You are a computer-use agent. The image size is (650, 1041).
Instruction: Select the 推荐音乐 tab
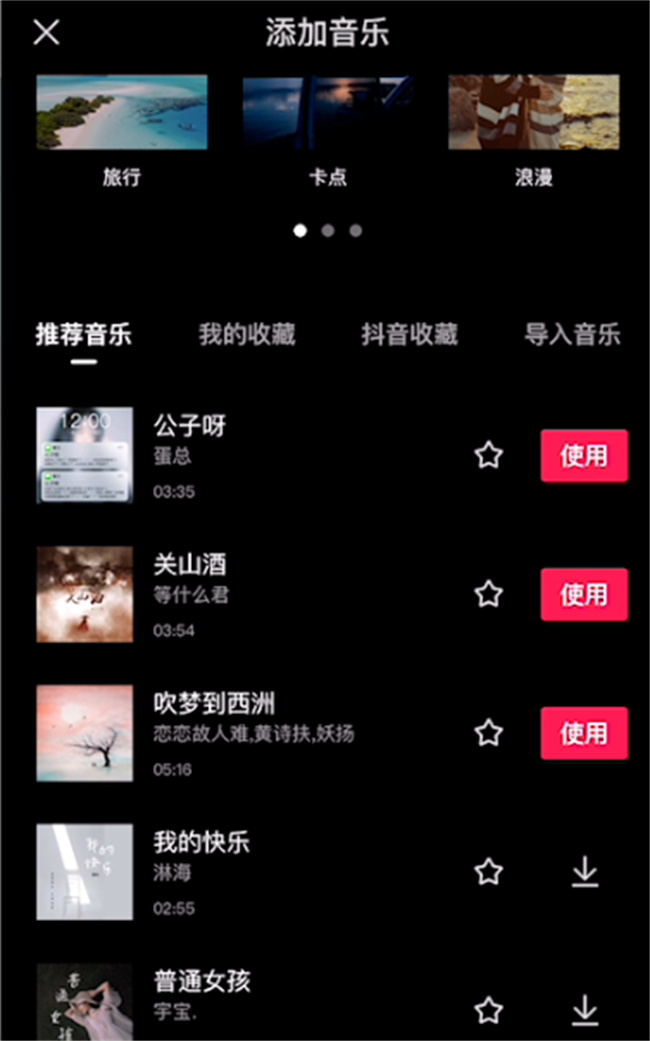[x=84, y=334]
